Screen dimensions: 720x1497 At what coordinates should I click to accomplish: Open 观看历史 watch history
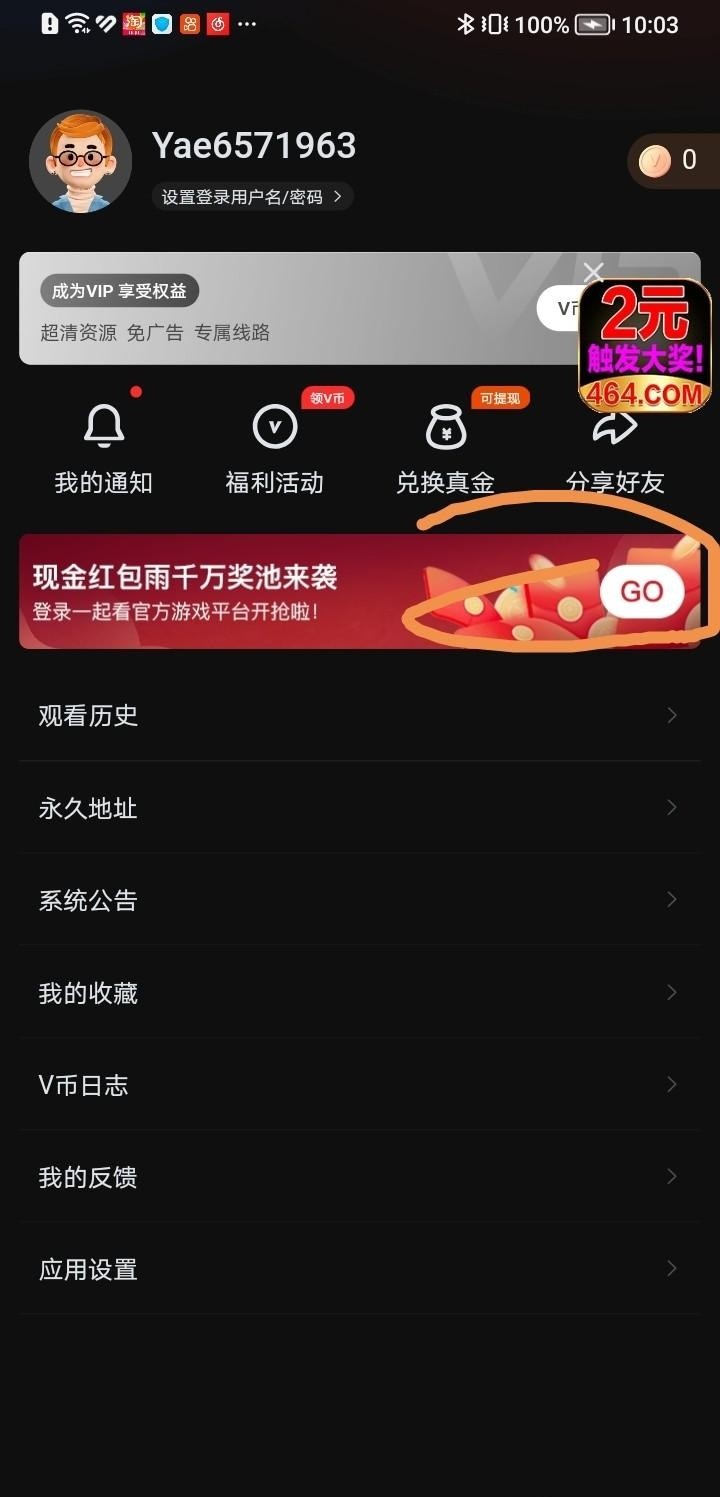tap(359, 715)
